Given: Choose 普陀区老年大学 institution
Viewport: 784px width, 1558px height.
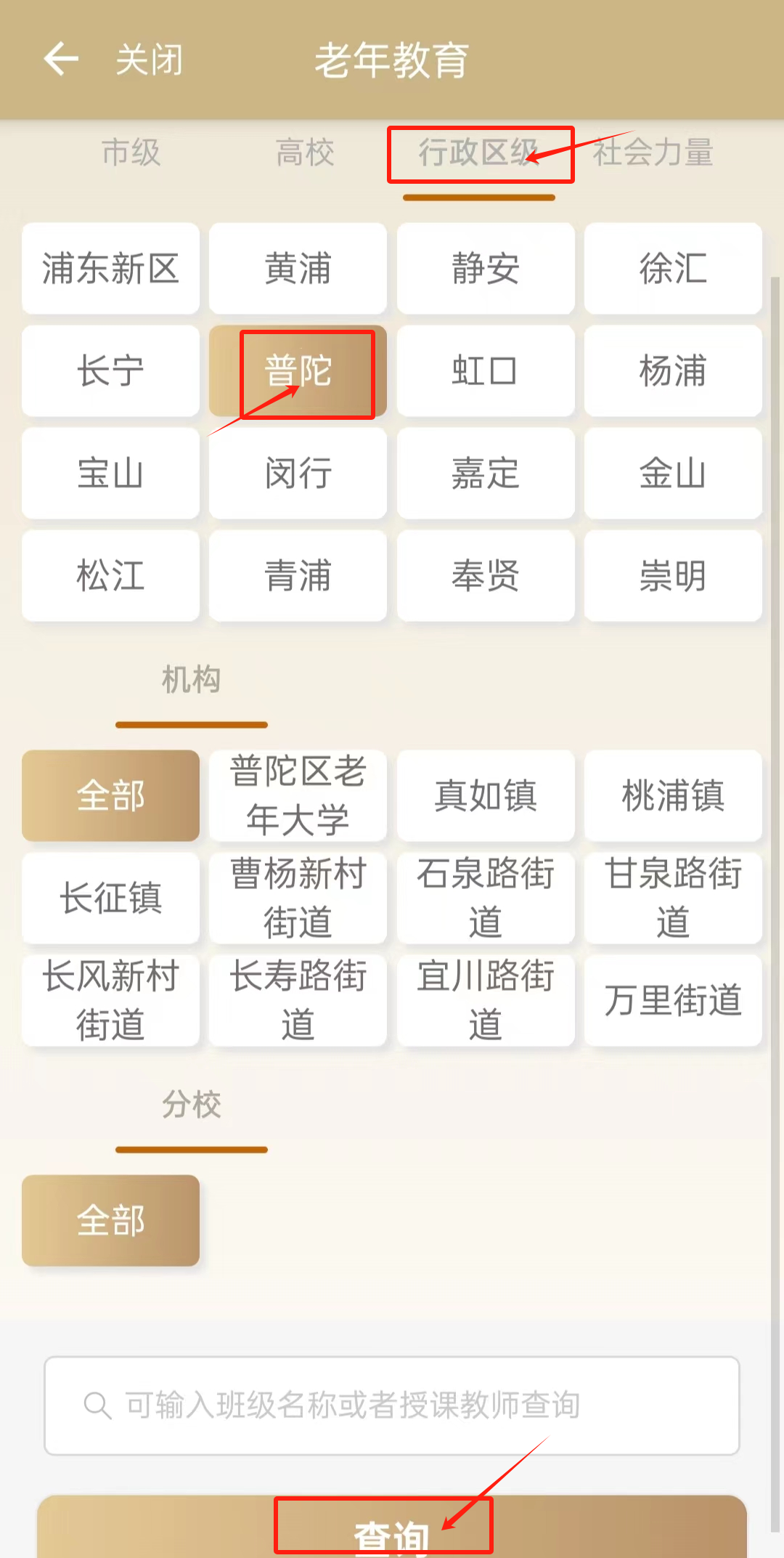Looking at the screenshot, I should point(298,795).
